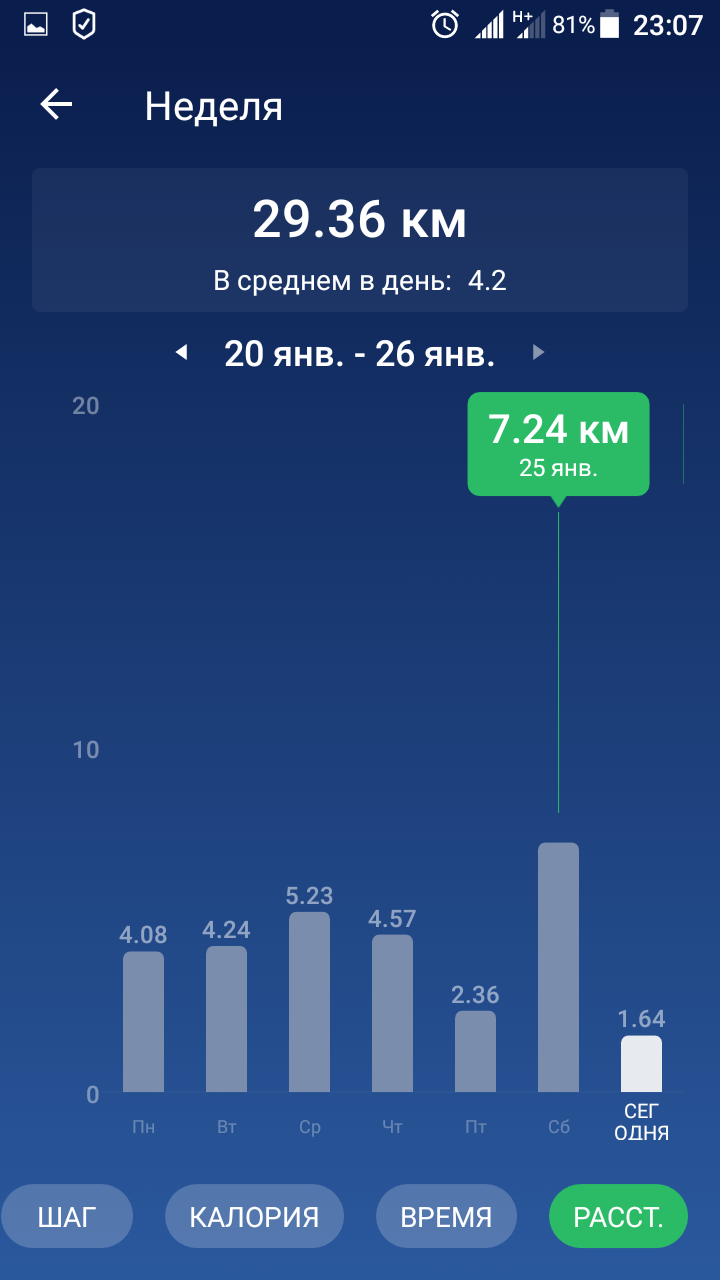Select Monday's bar showing 4.08
Image resolution: width=720 pixels, height=1280 pixels.
(x=143, y=1021)
